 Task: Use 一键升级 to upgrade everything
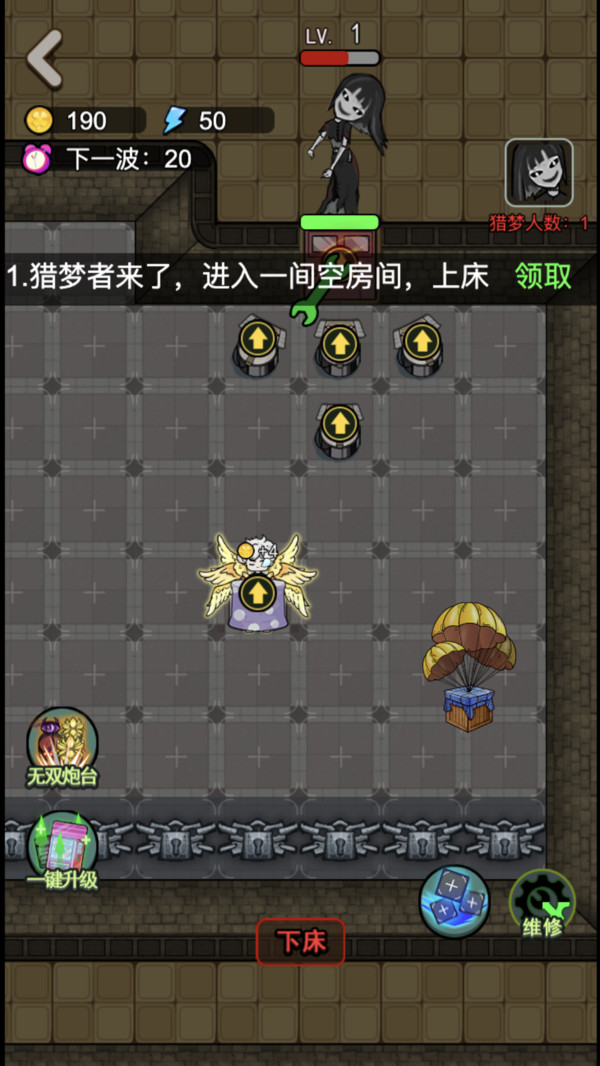tap(62, 850)
